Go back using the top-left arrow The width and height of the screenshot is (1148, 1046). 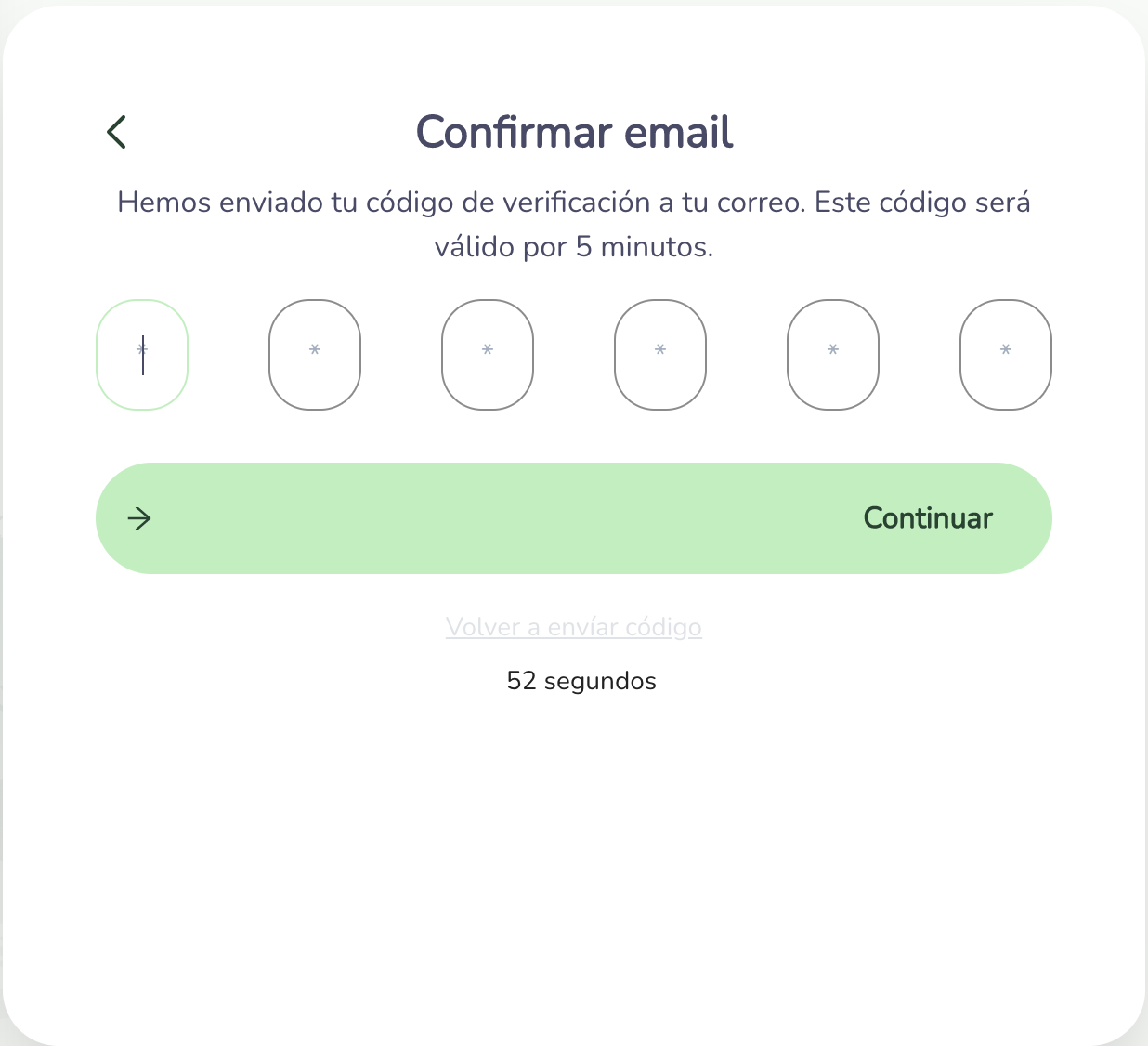click(x=117, y=132)
